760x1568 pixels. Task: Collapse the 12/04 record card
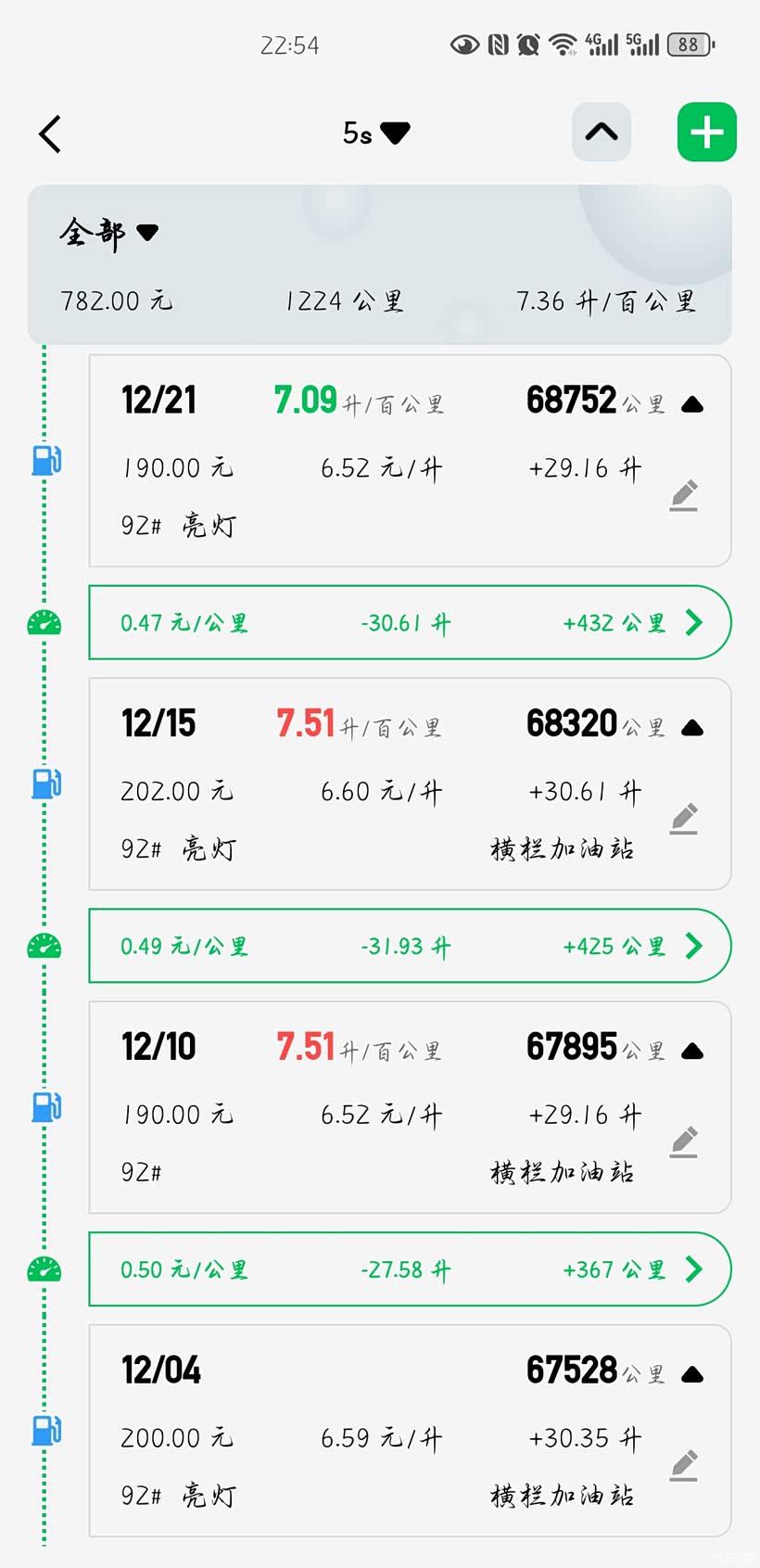[x=691, y=1375]
